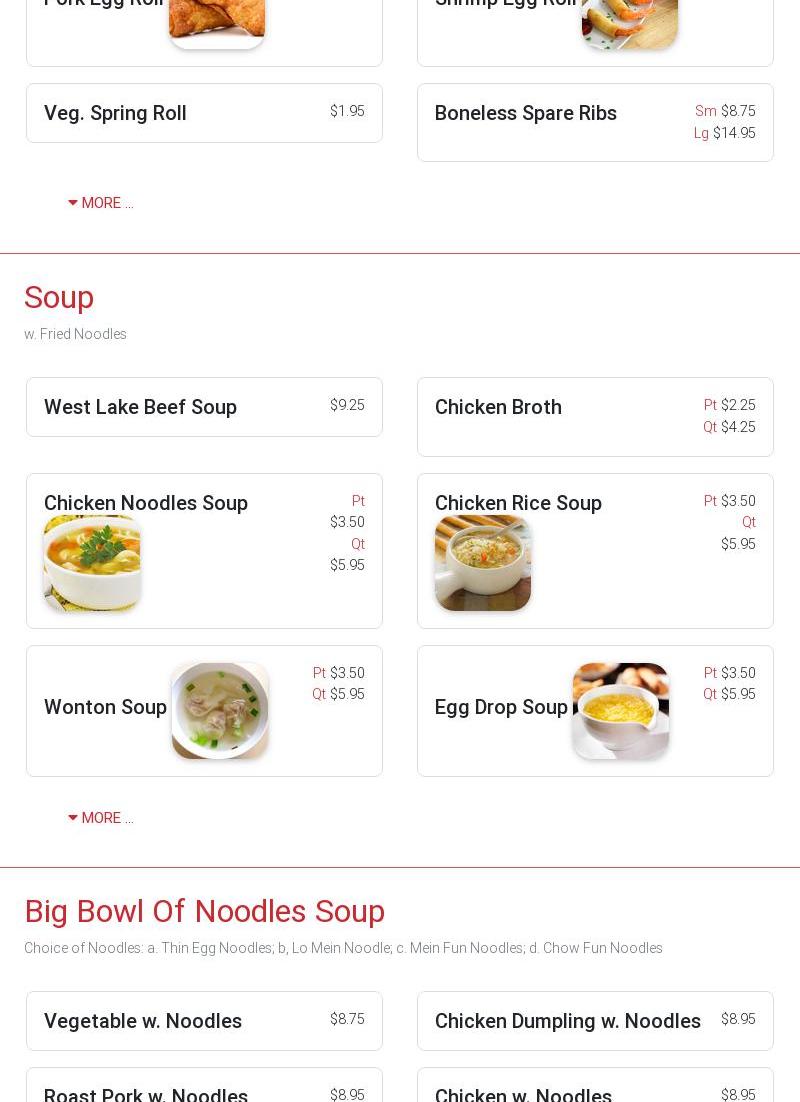Viewport: 800px width, 1102px height.
Task: Expand MORE under the appetizers list
Action: point(101,203)
